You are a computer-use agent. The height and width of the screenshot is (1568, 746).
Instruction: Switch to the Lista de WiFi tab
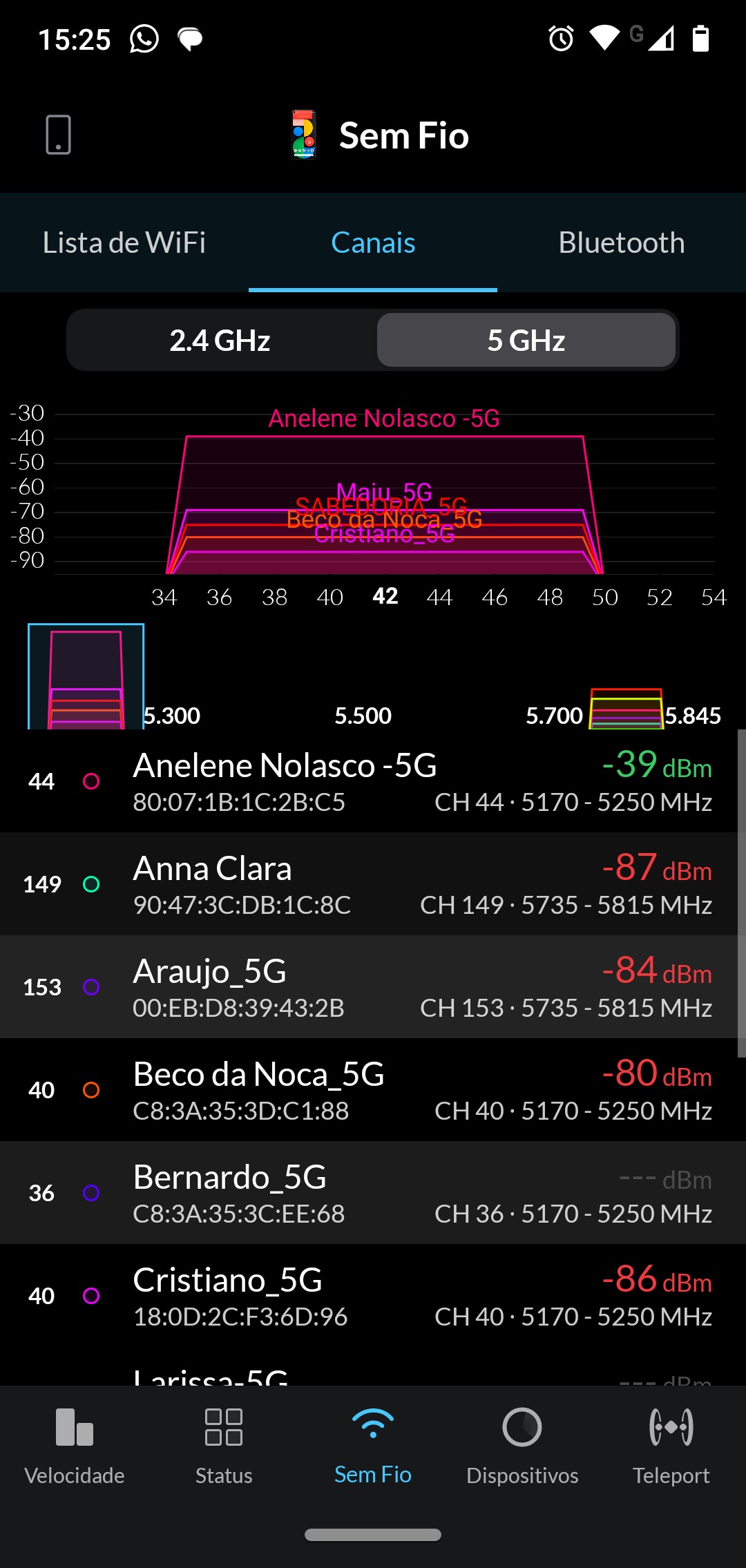(124, 242)
